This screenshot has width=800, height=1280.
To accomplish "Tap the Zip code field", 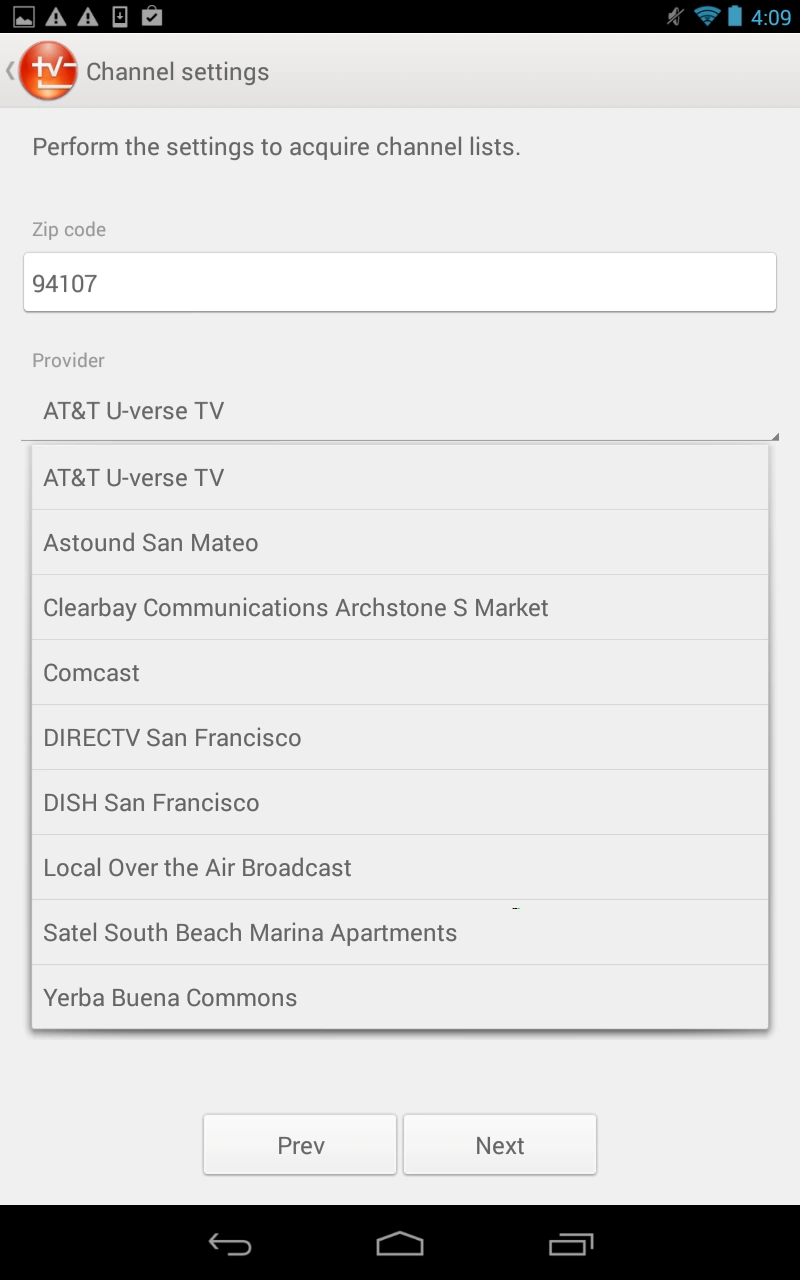I will tap(400, 283).
